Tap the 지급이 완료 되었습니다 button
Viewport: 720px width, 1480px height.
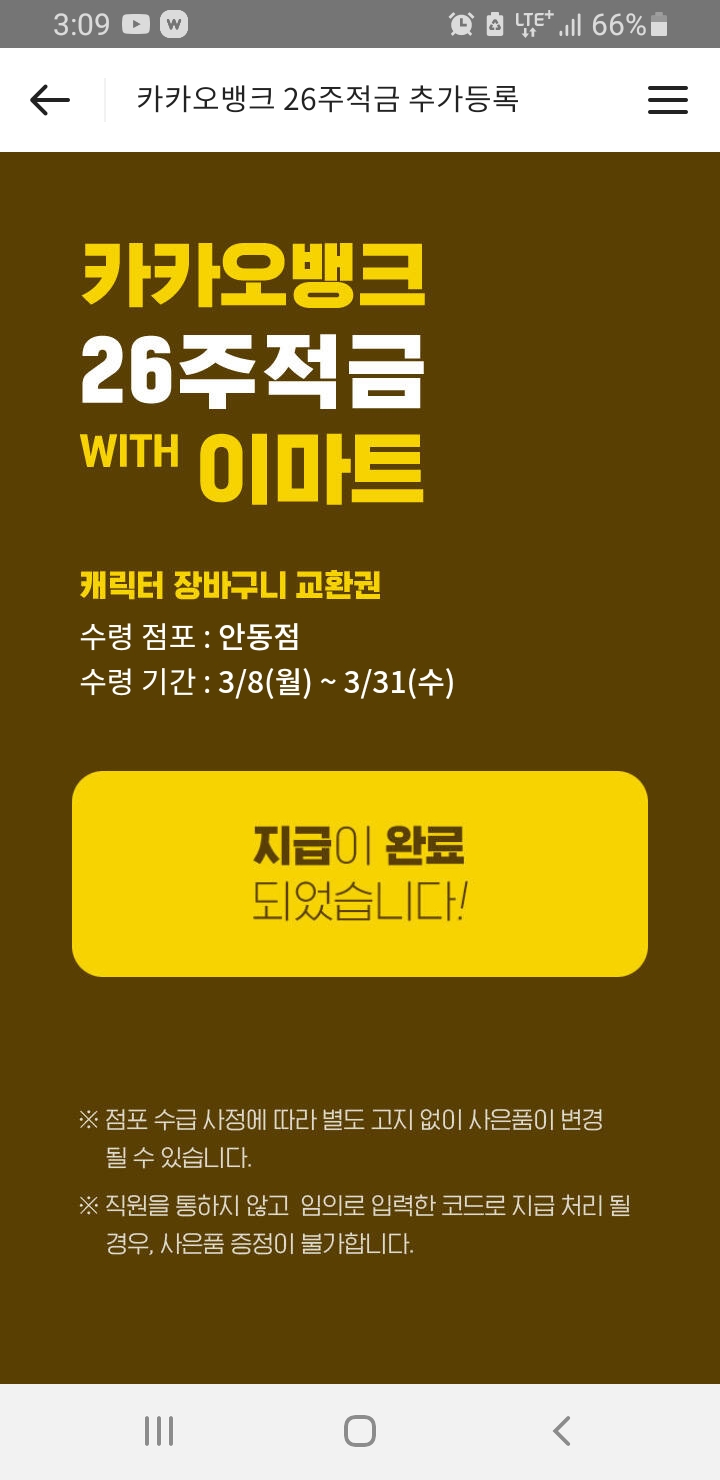click(360, 873)
